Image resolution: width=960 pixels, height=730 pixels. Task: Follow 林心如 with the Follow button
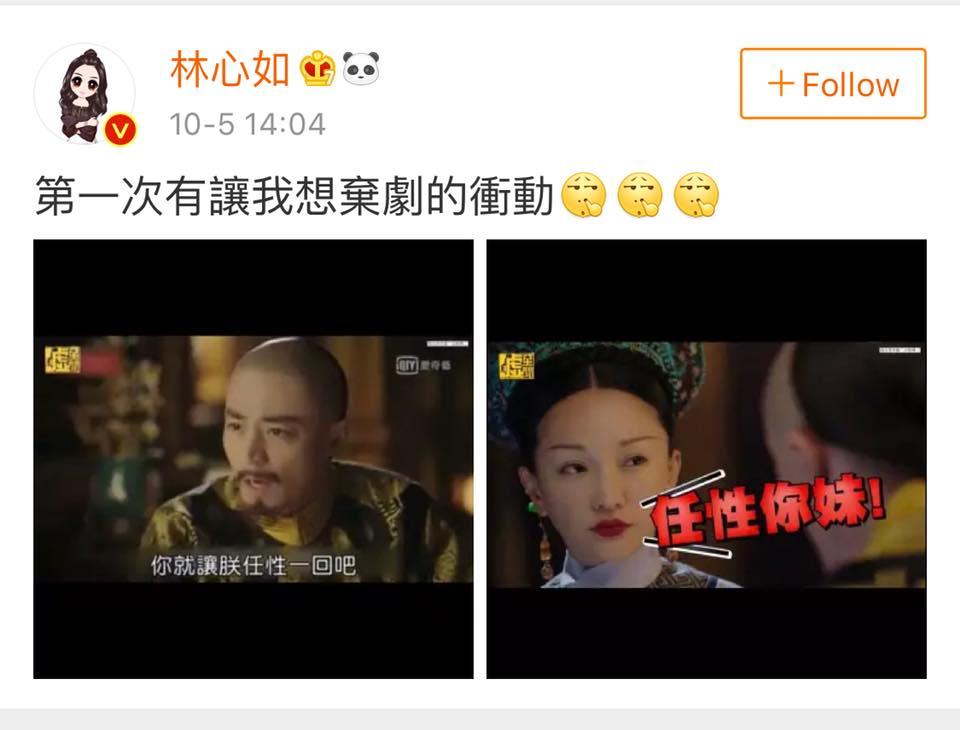[x=833, y=84]
